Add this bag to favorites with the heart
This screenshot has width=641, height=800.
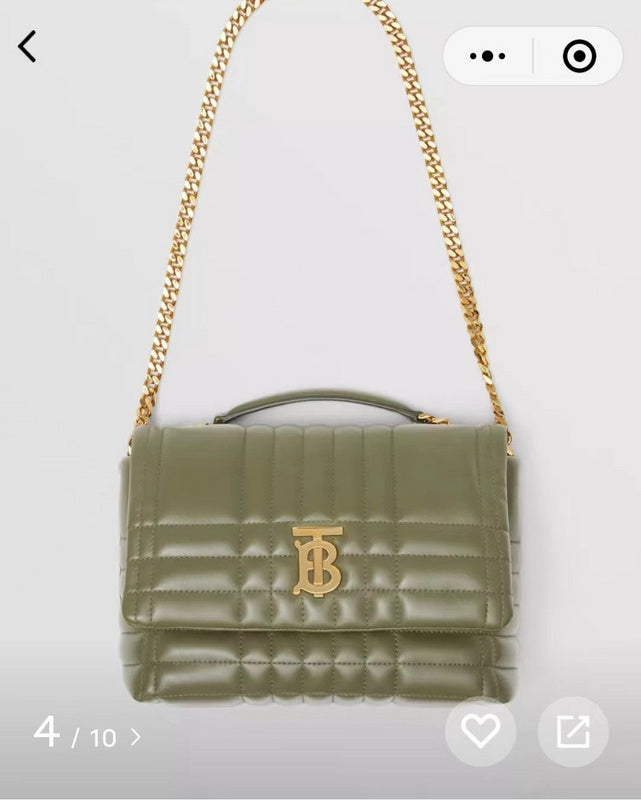[x=480, y=732]
